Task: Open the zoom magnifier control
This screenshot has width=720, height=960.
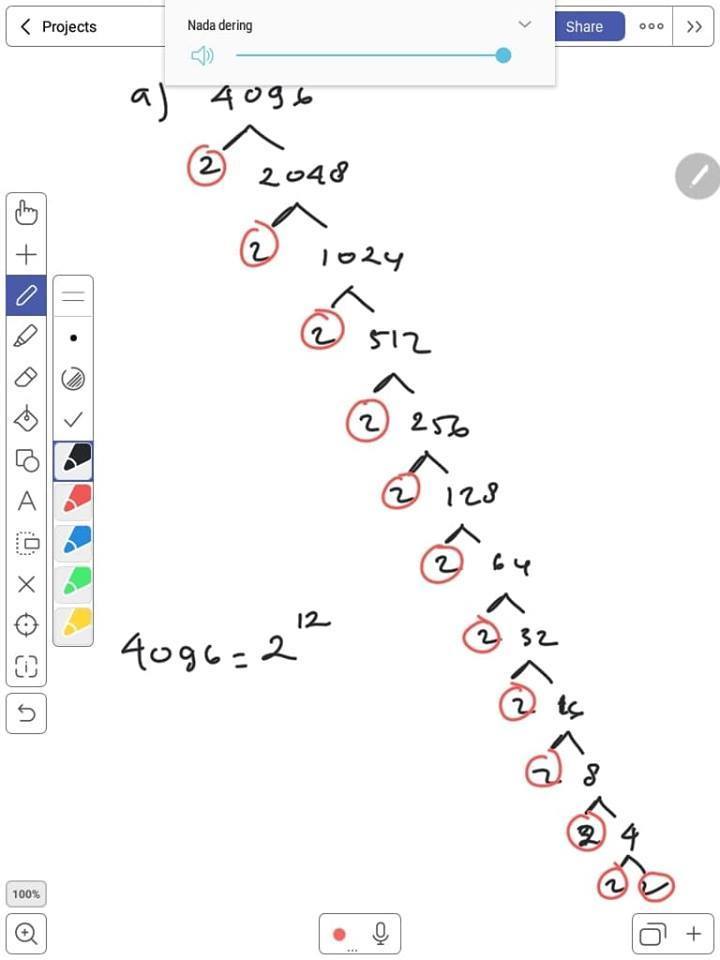Action: (26, 934)
